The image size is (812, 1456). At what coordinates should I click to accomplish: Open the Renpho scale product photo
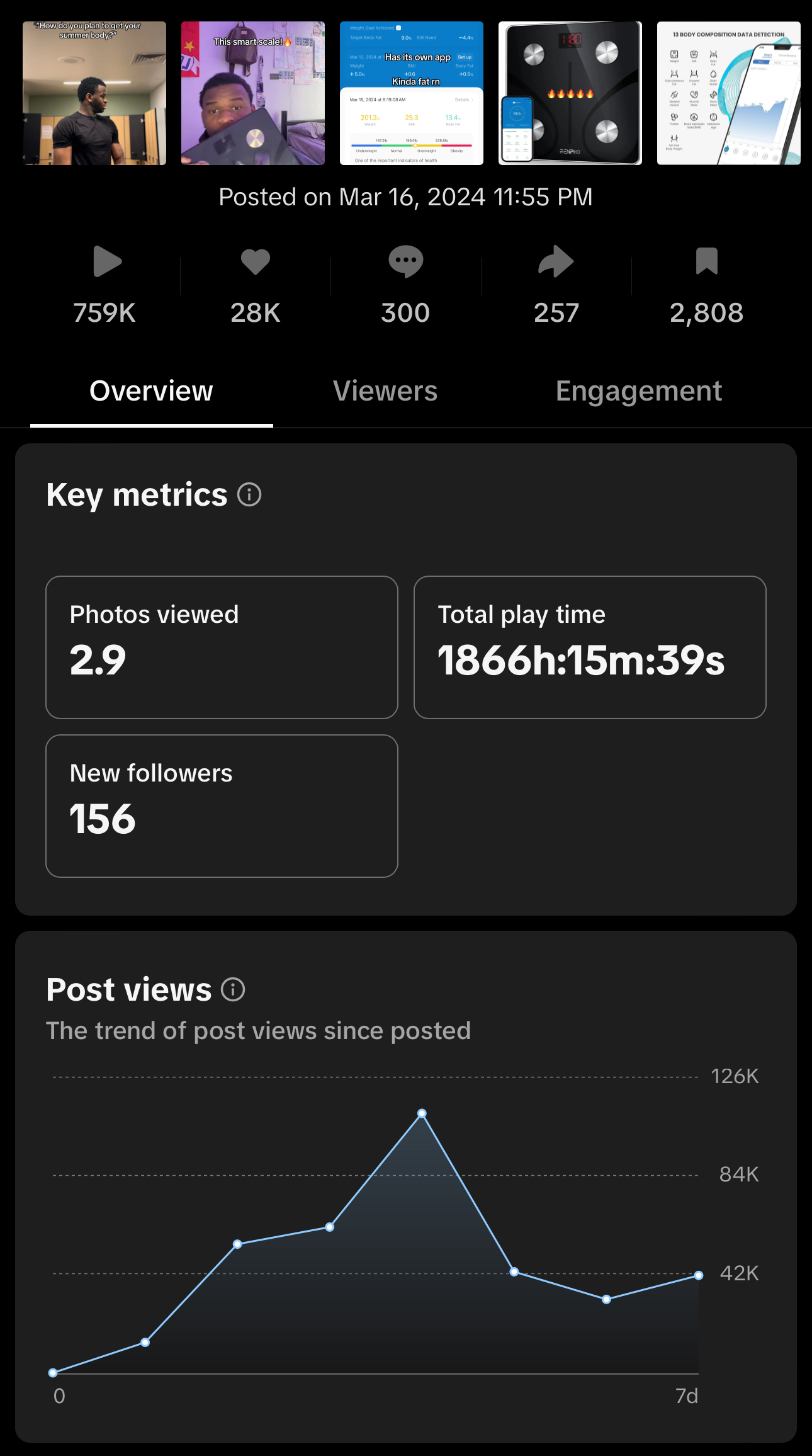coord(570,93)
